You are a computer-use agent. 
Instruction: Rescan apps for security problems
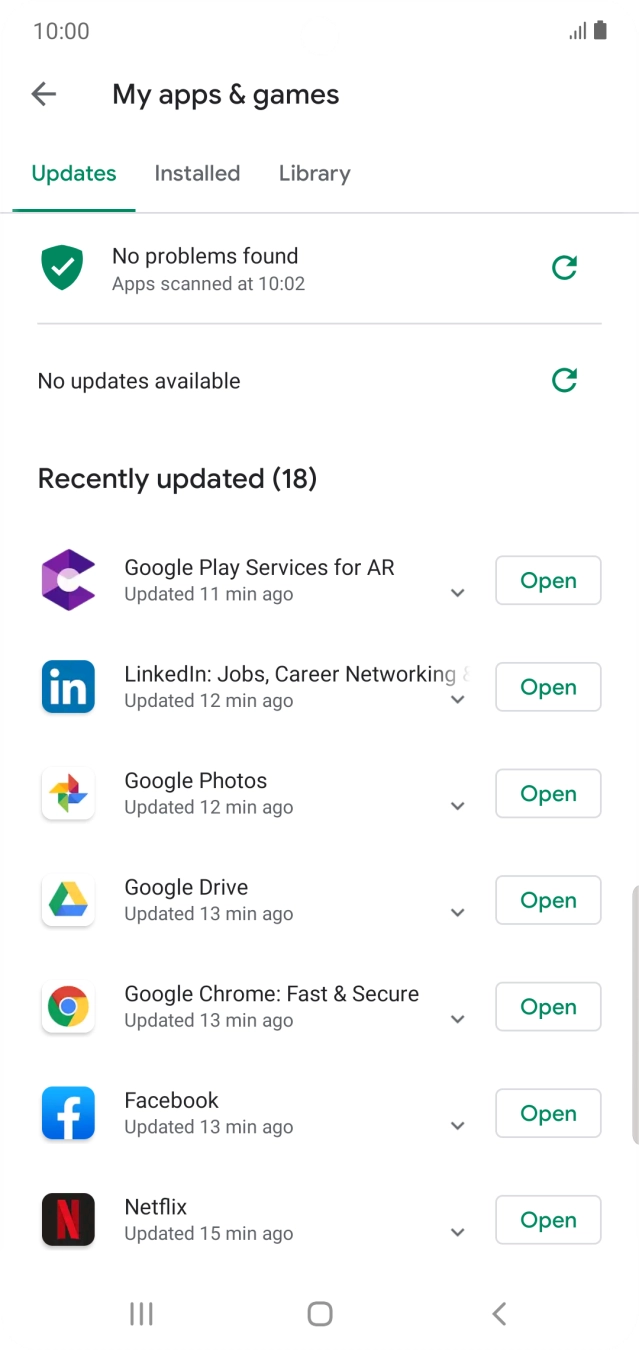click(565, 268)
